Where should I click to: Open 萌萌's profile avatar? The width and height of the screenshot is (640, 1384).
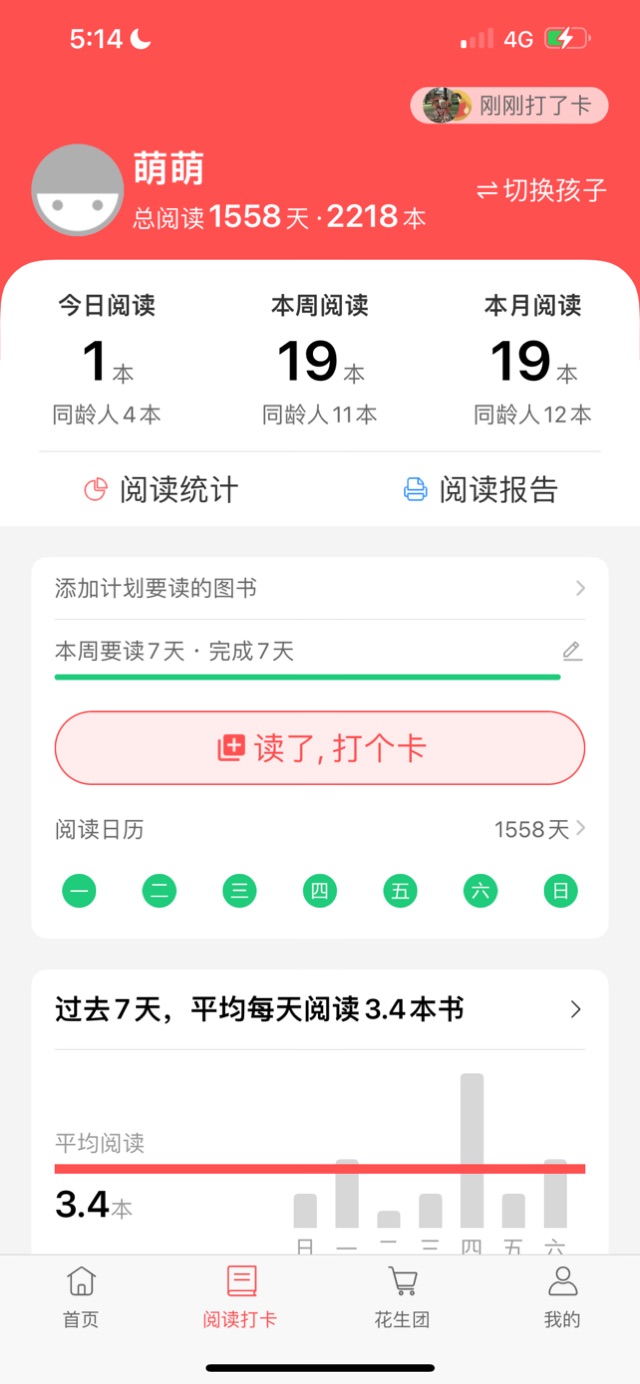78,190
